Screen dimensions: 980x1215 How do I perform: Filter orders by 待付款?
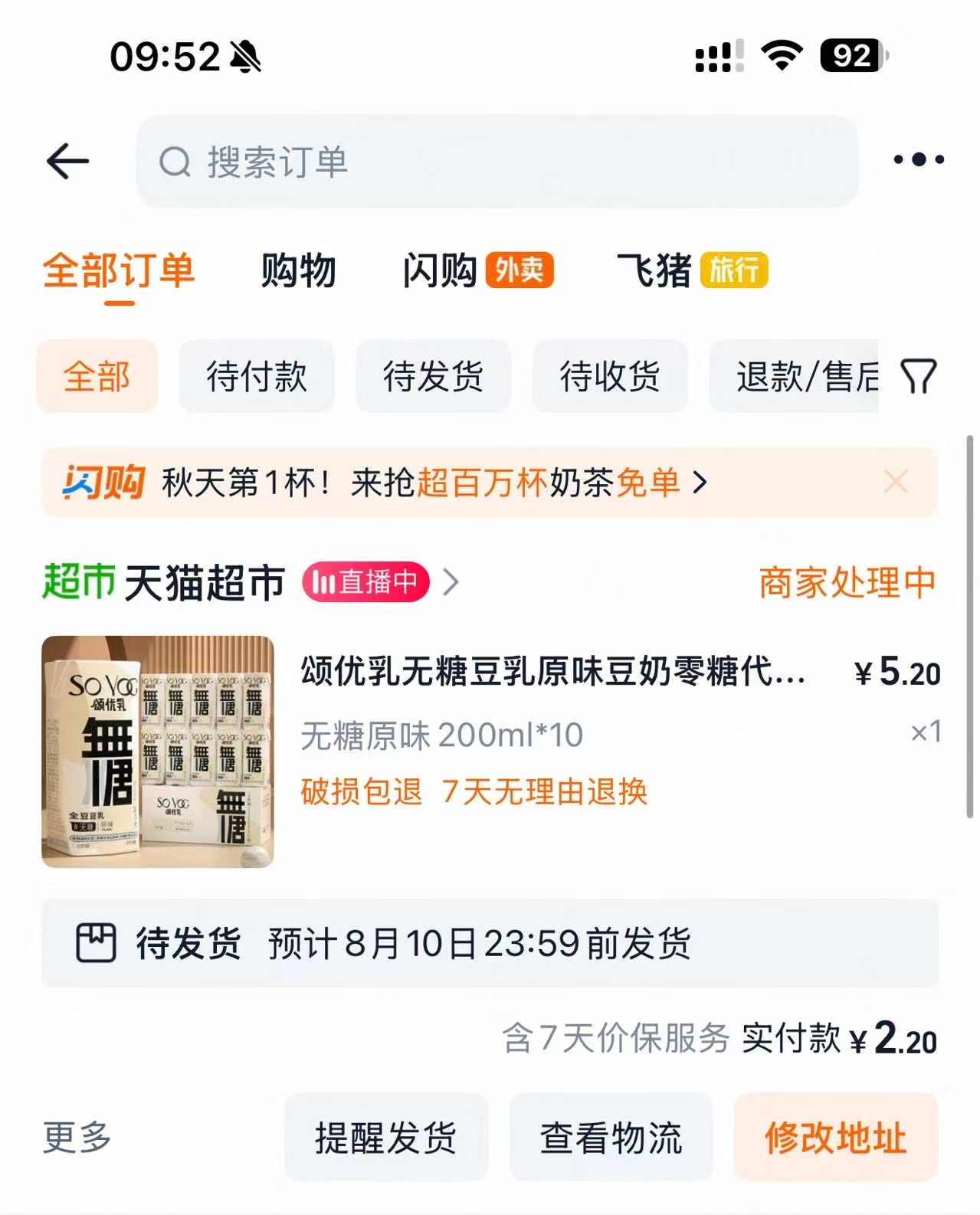coord(257,377)
